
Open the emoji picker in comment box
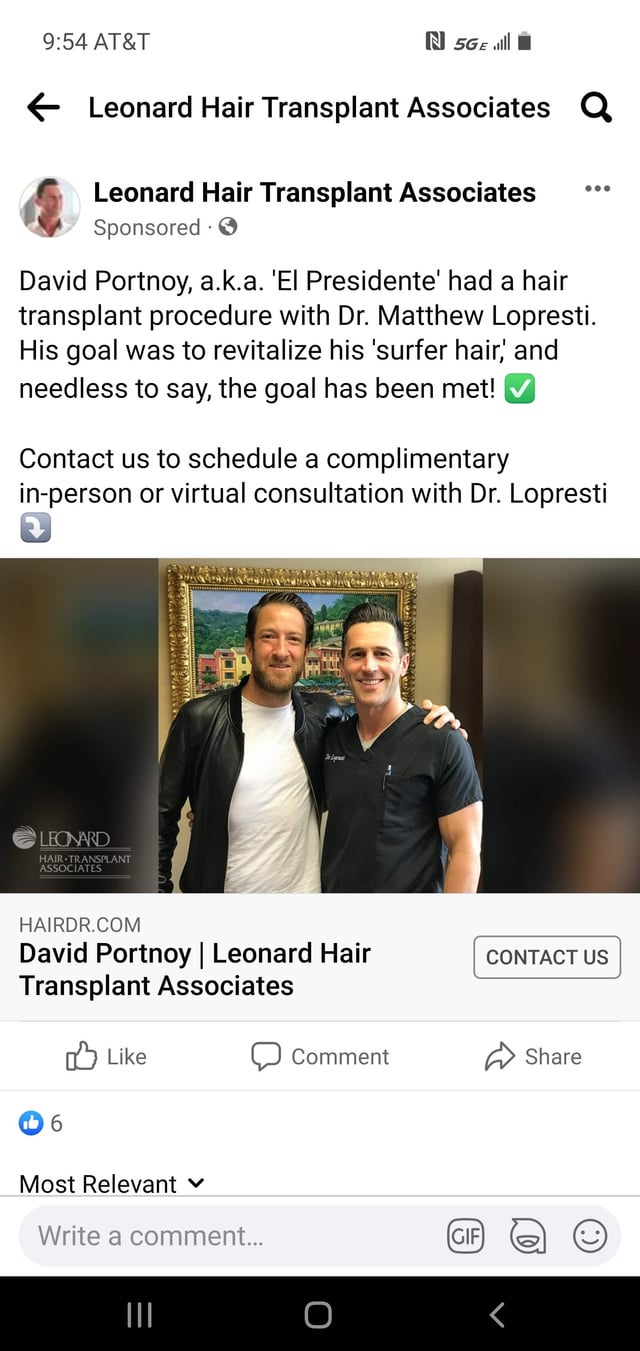590,1236
